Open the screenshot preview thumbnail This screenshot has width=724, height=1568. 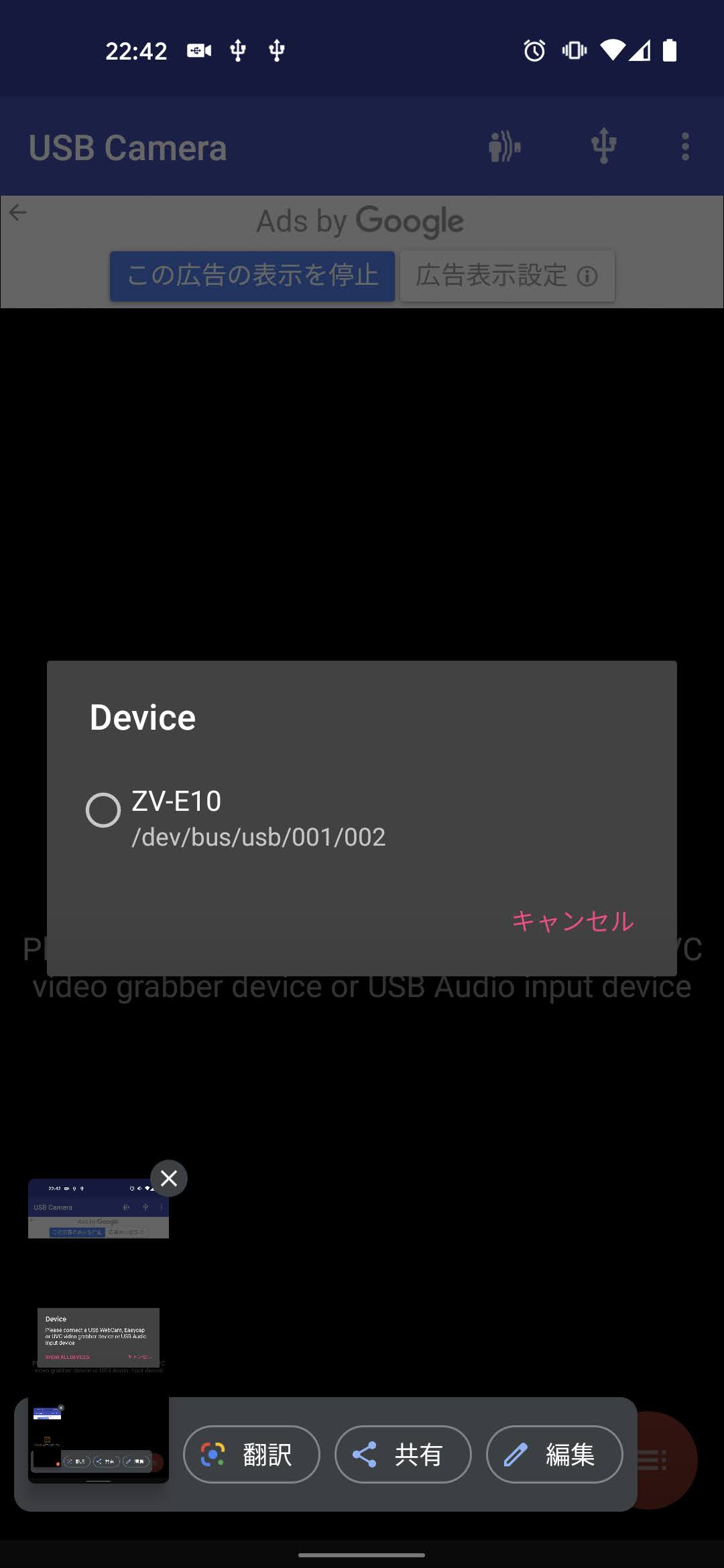click(x=98, y=1327)
